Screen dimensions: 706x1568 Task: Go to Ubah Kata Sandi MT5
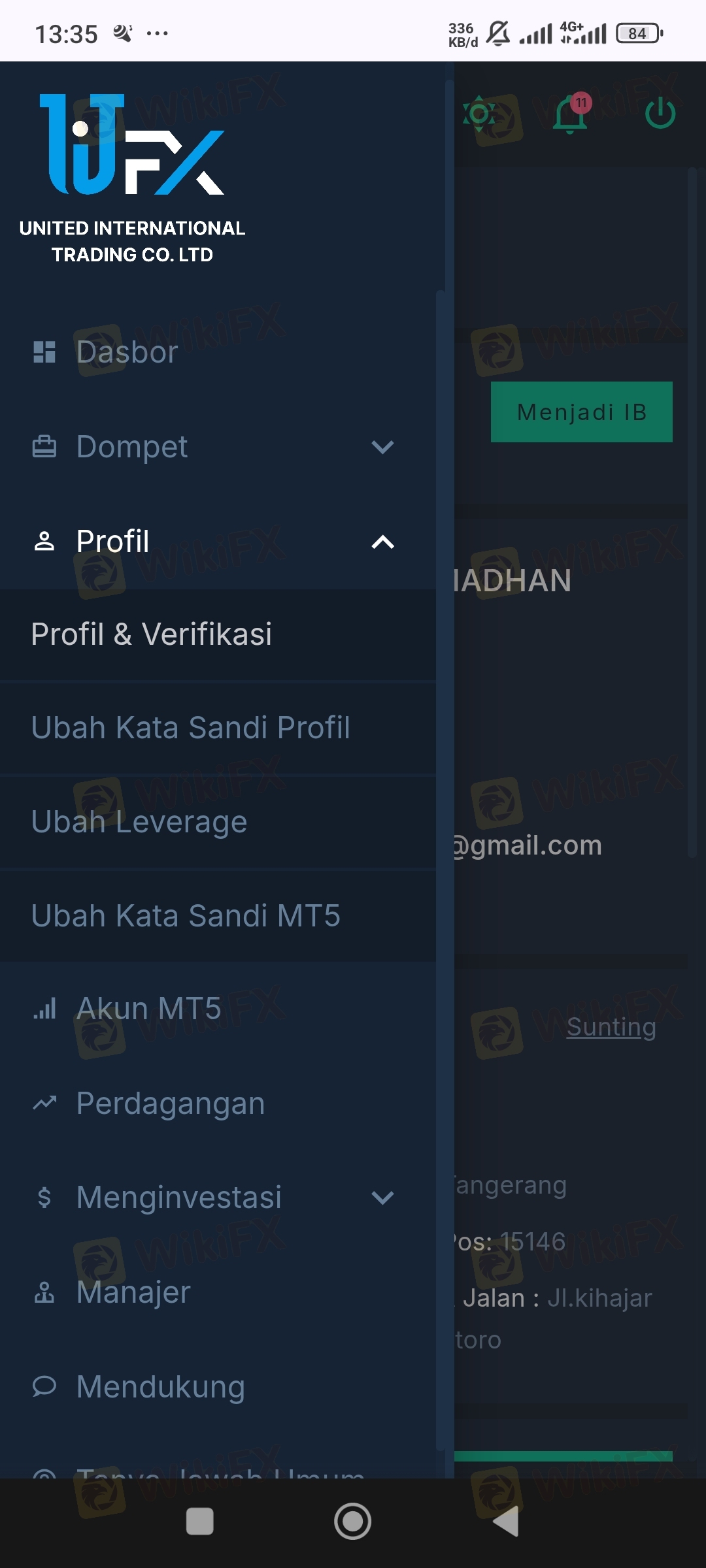point(218,916)
